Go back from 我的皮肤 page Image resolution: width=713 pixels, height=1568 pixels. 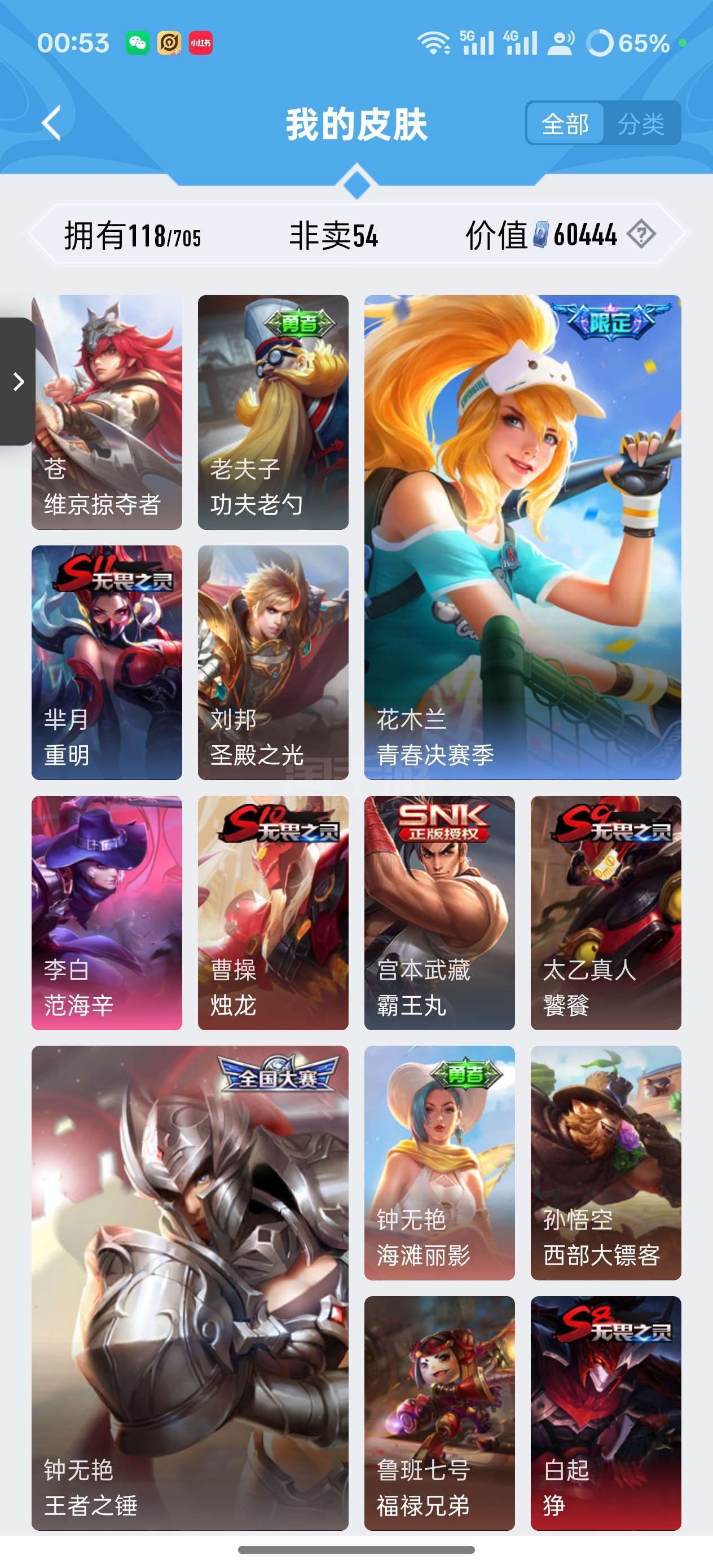coord(52,124)
